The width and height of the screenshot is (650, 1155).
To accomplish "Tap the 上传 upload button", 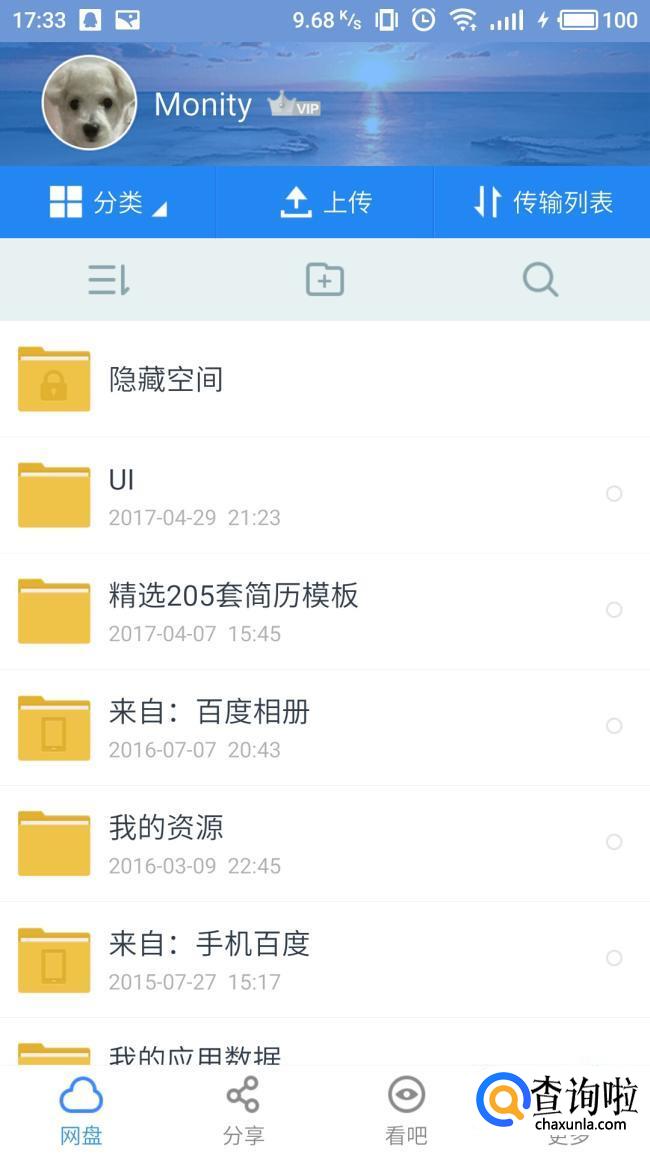I will [325, 203].
